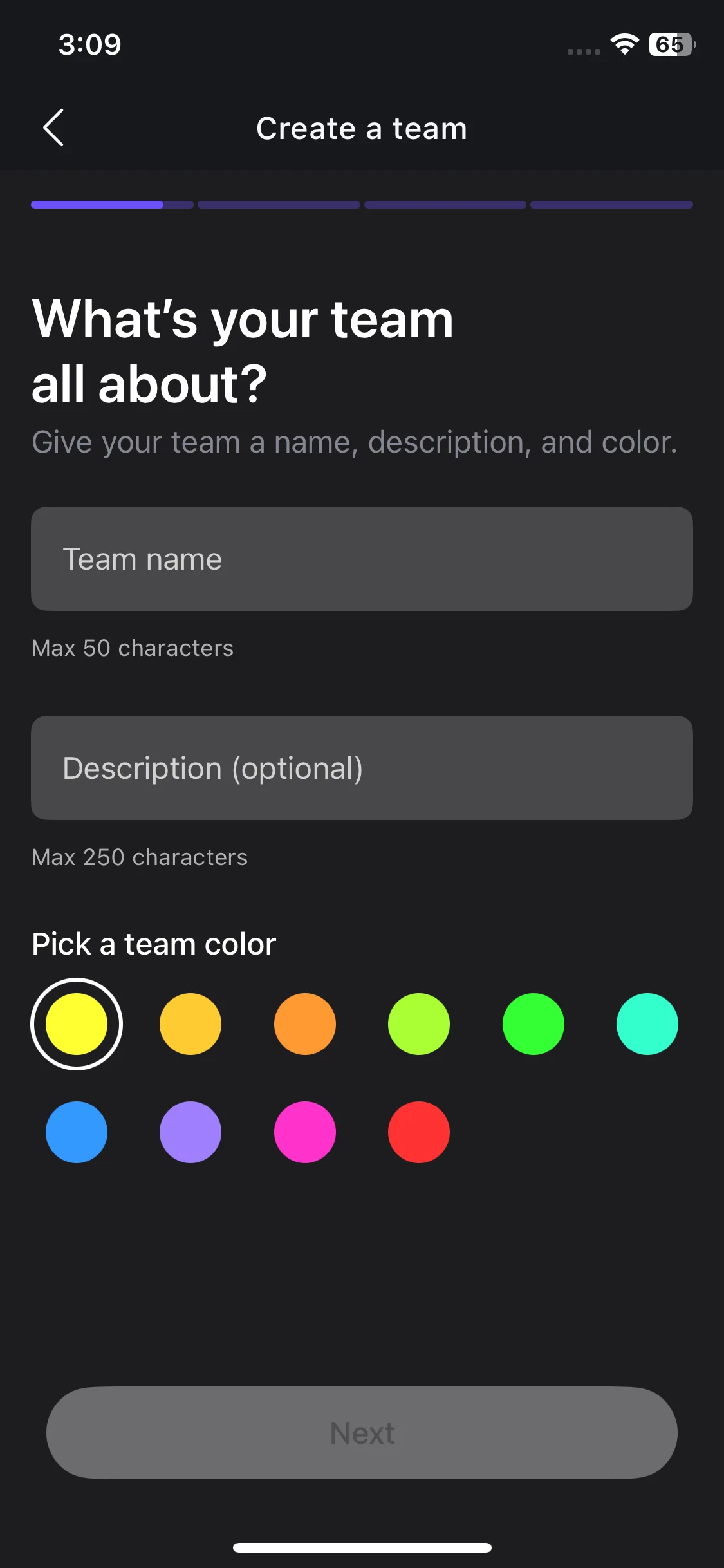724x1568 pixels.
Task: Select the yellow team color
Action: (x=77, y=1024)
